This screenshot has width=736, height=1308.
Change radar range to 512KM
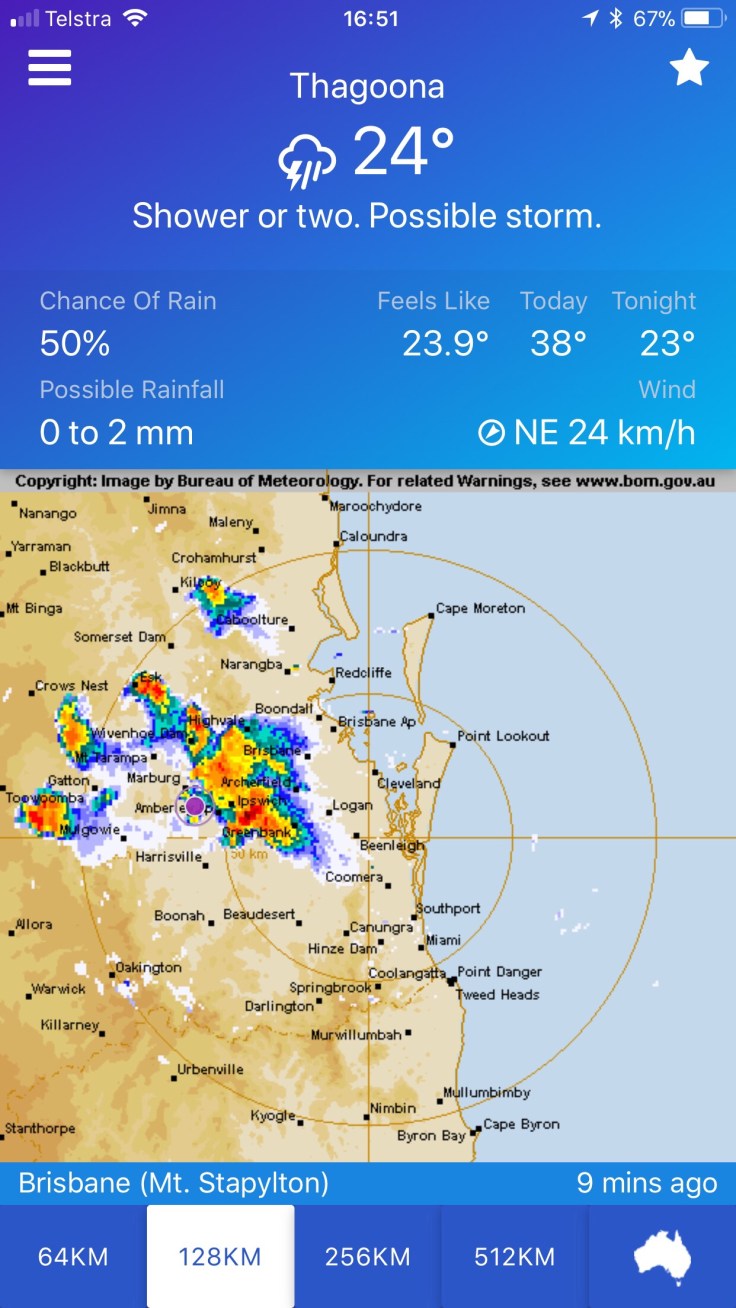[514, 1257]
